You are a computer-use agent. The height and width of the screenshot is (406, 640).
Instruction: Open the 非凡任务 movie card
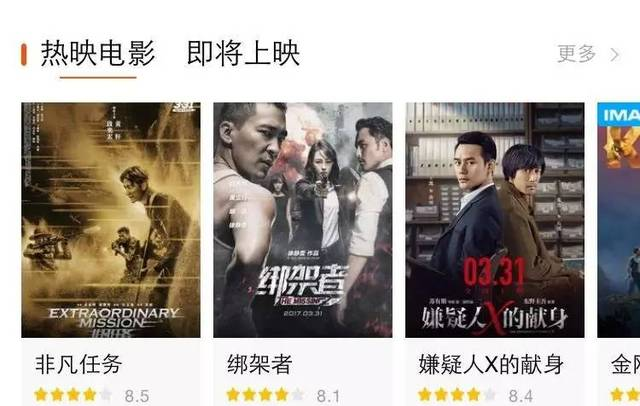(x=110, y=220)
